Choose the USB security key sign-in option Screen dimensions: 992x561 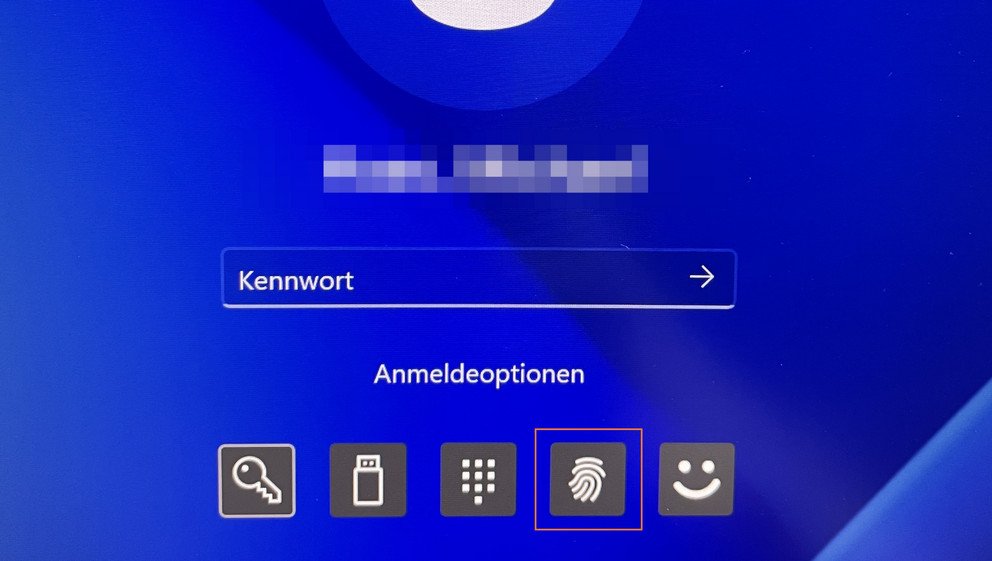click(x=368, y=480)
